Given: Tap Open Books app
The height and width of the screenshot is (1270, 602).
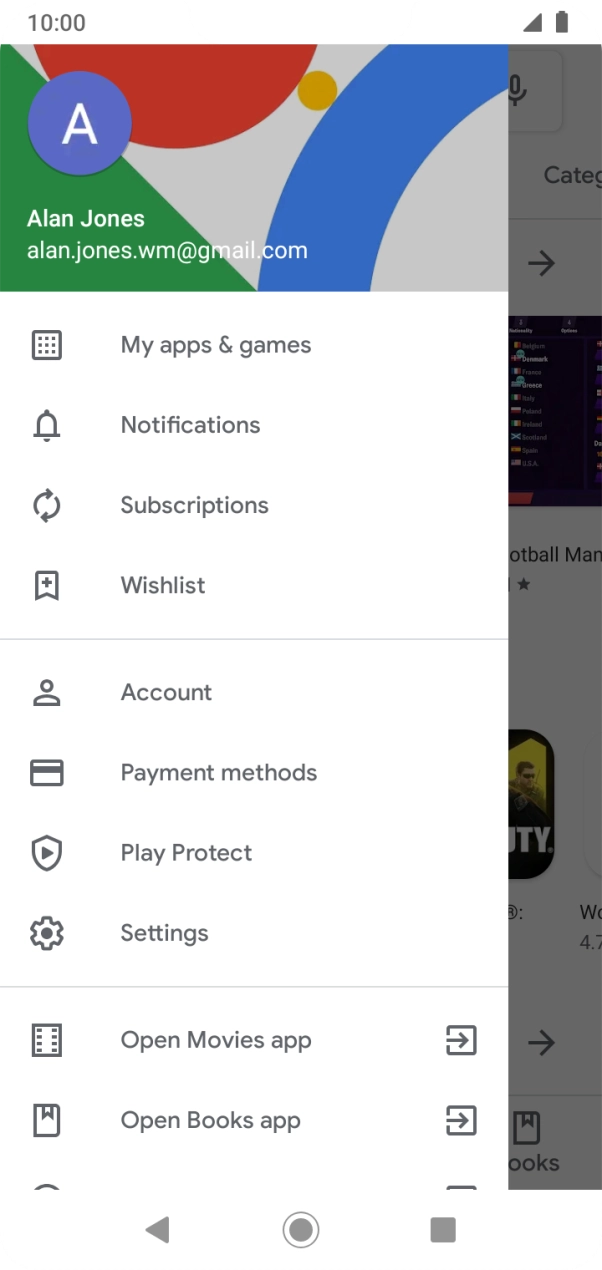Looking at the screenshot, I should click(x=210, y=1120).
